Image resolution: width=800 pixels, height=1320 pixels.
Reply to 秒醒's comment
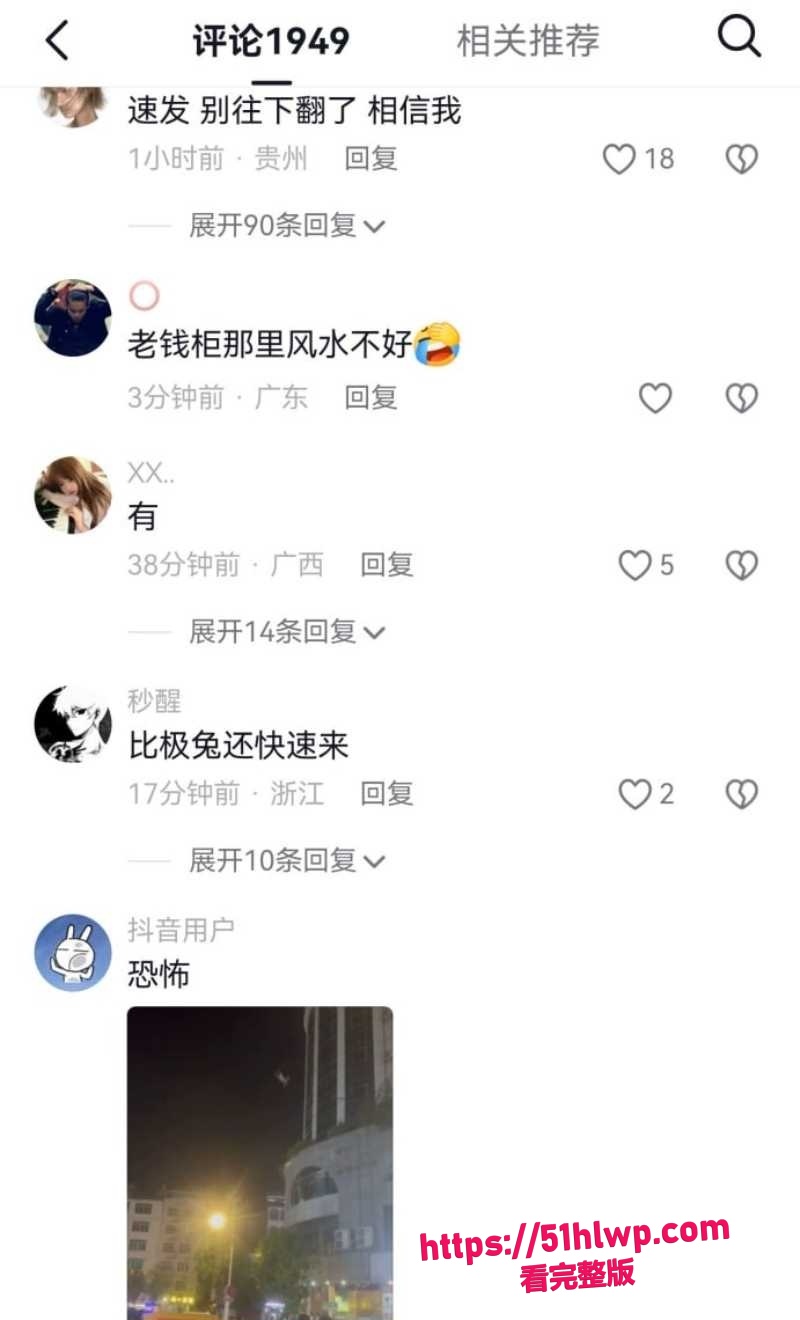387,794
